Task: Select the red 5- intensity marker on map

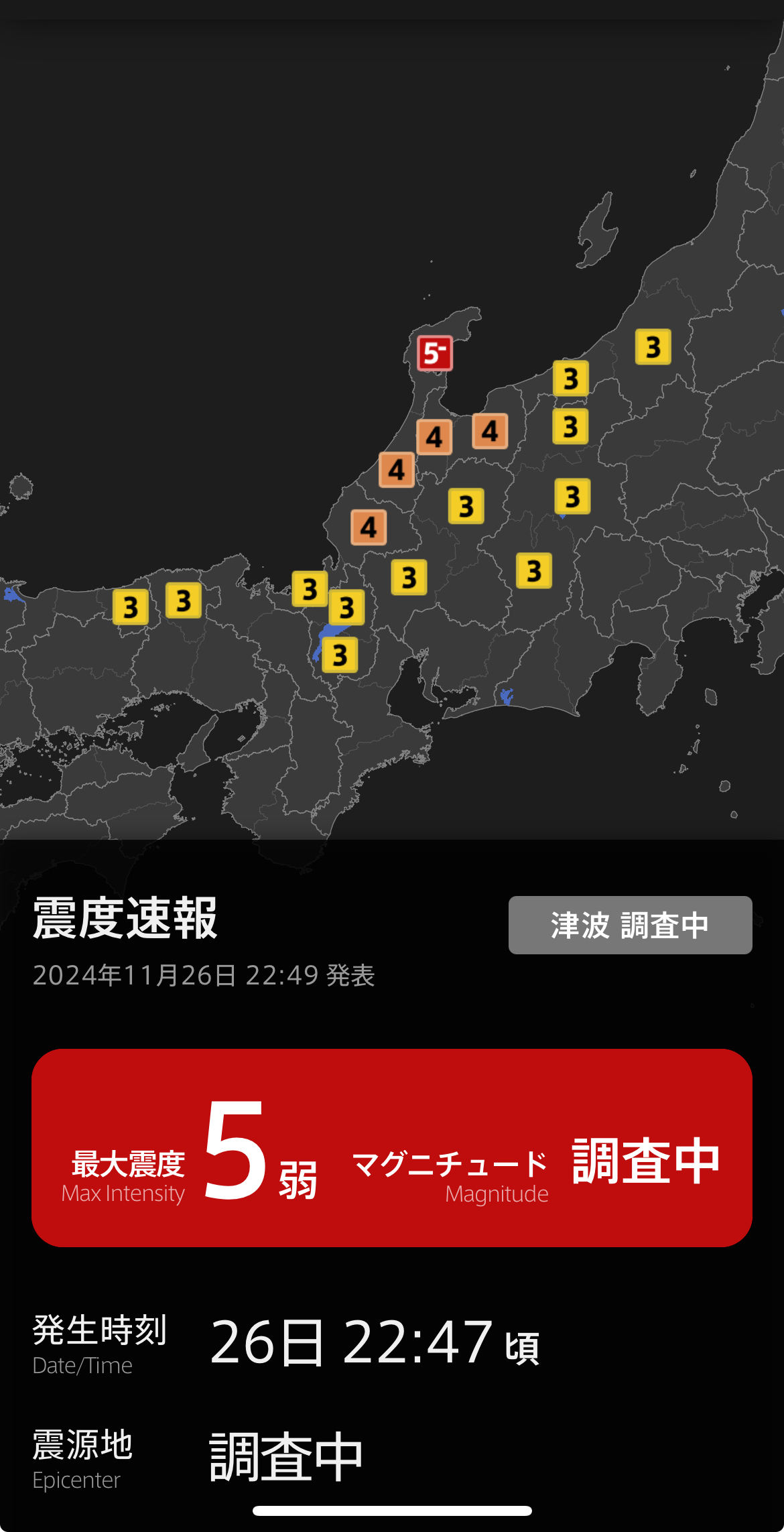Action: [435, 353]
